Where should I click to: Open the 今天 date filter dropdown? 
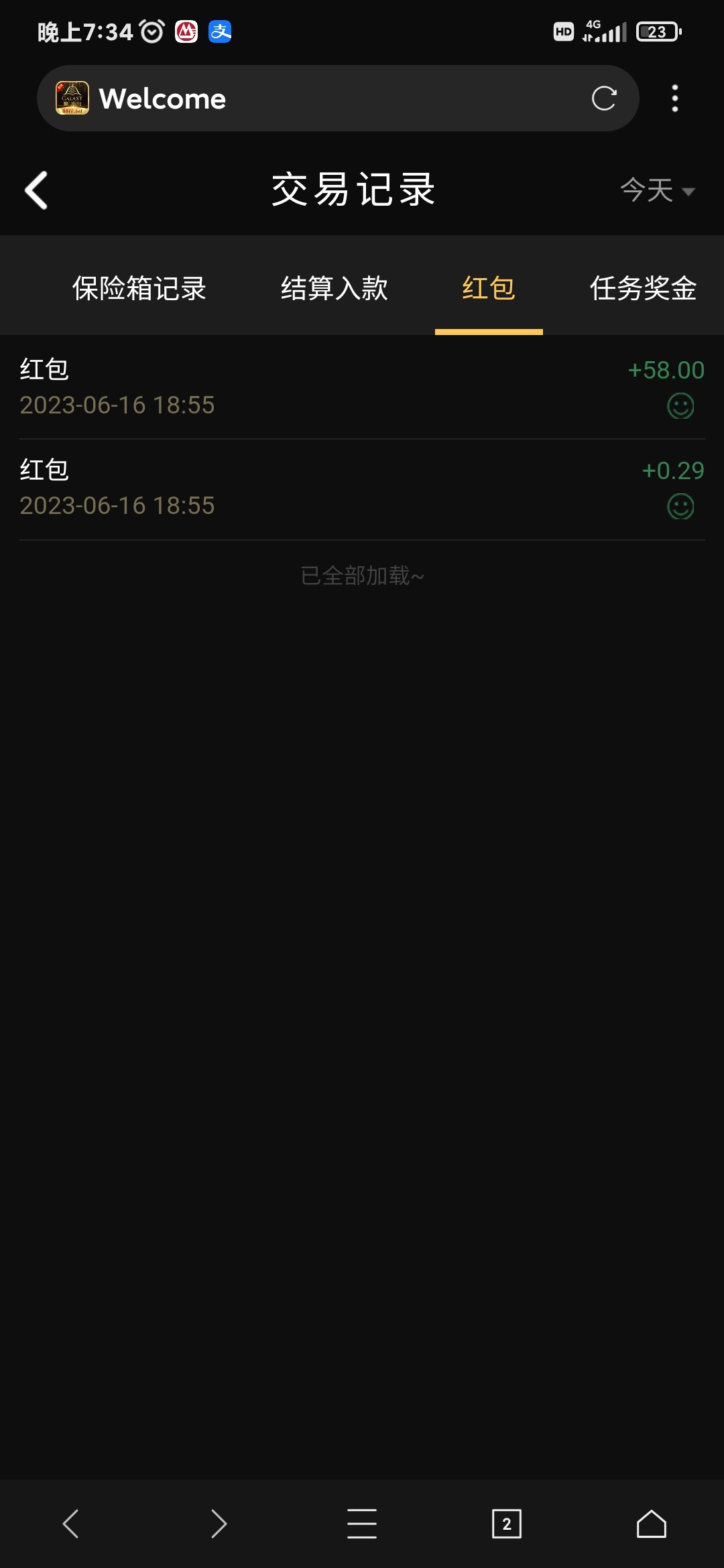pyautogui.click(x=648, y=190)
